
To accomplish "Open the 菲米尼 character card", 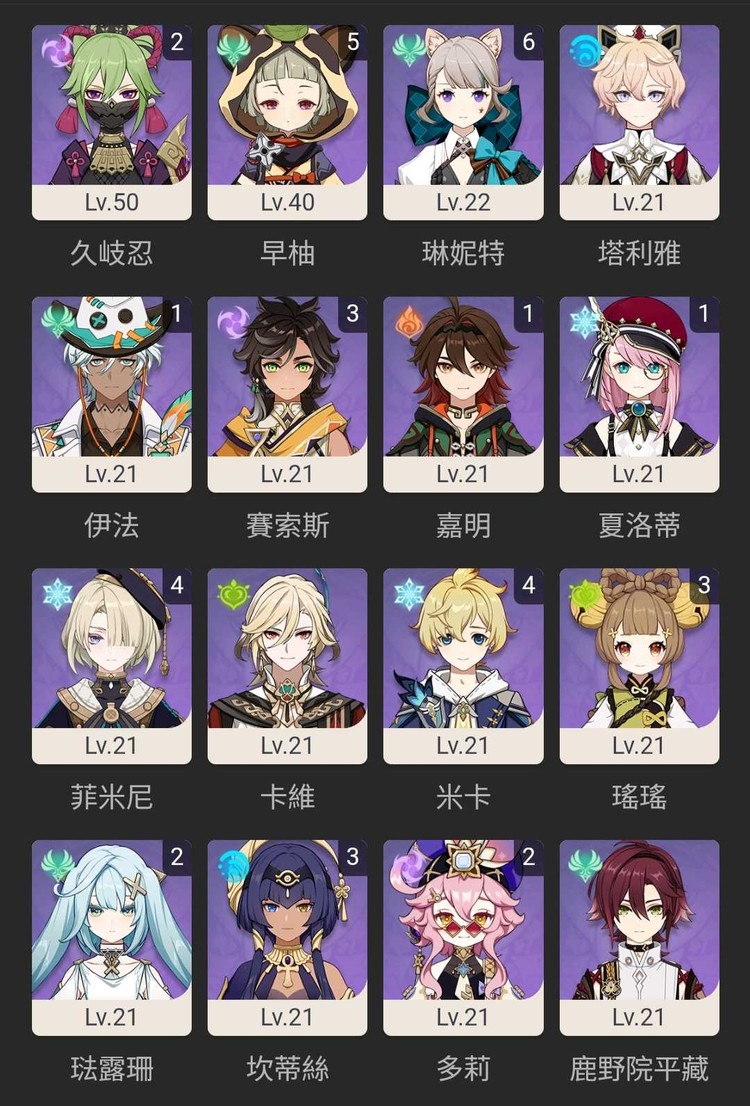I will click(111, 666).
